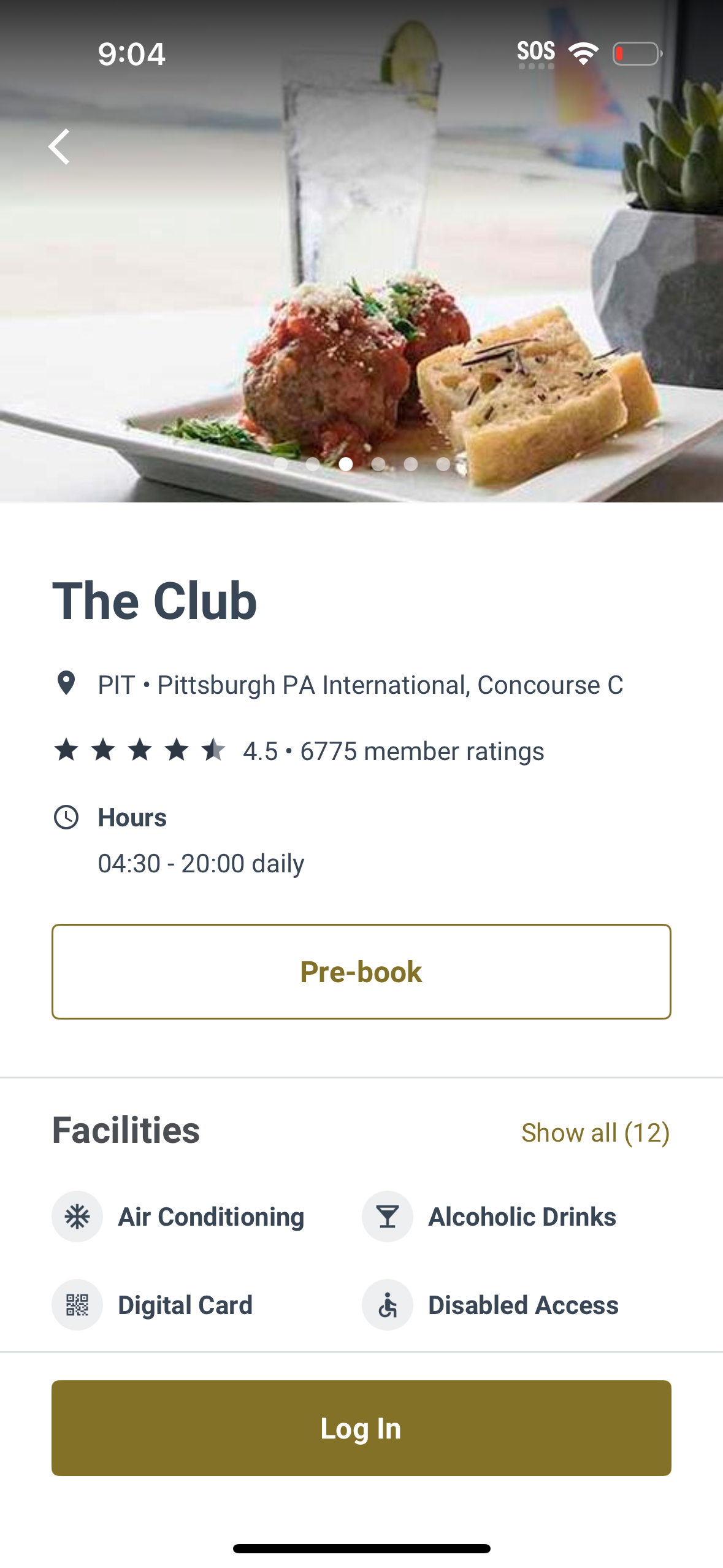Tap the location pin beside PIT
This screenshot has width=723, height=1568.
(66, 683)
